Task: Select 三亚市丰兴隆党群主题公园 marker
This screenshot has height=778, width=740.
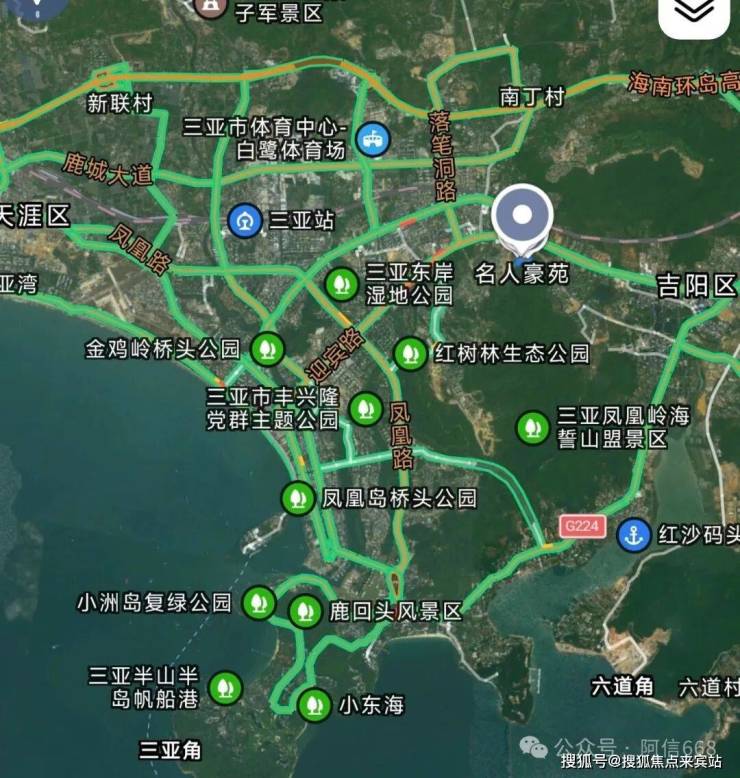Action: (365, 408)
